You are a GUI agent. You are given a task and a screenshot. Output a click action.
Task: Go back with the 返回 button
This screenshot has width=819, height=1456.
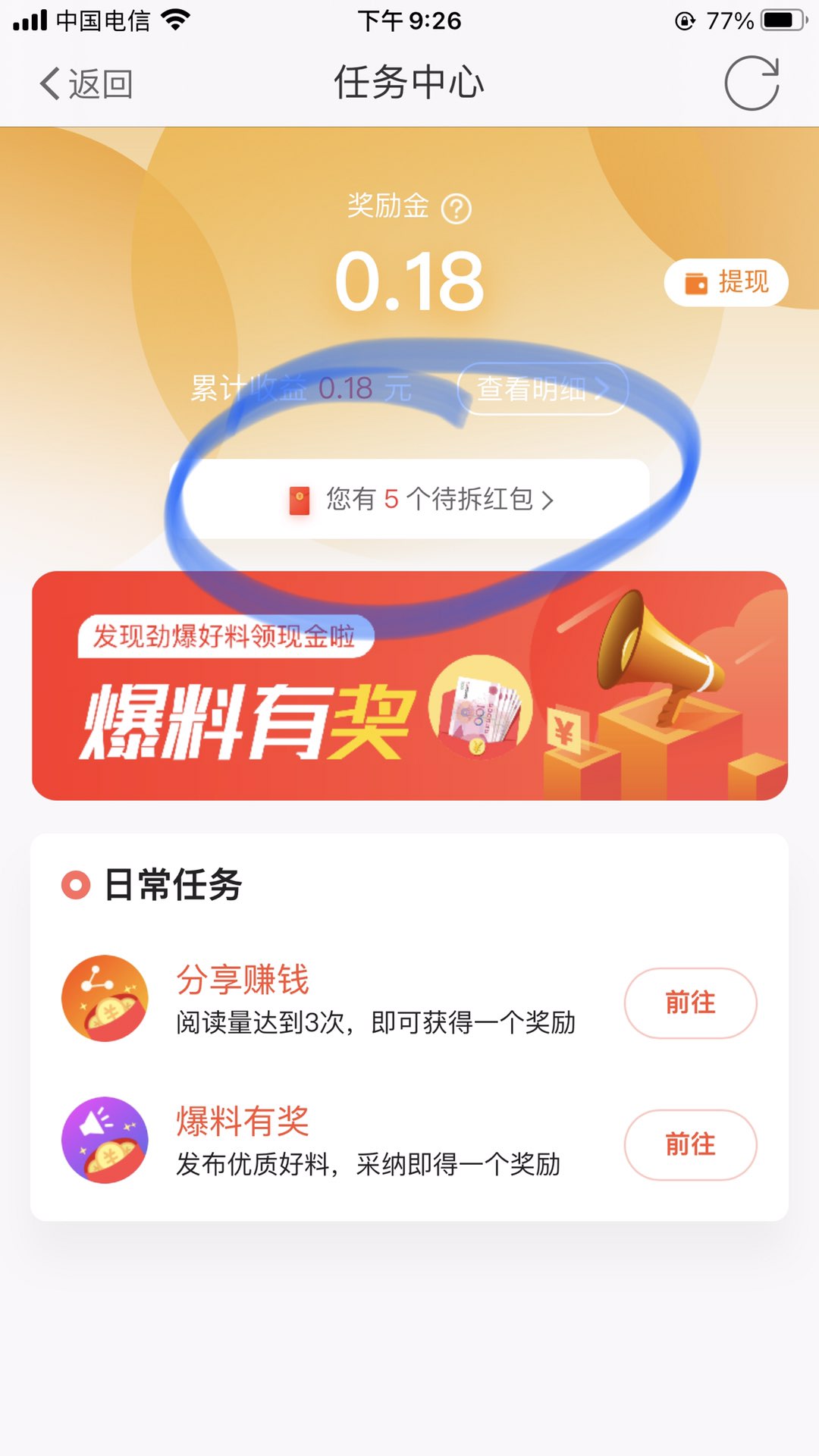point(86,83)
